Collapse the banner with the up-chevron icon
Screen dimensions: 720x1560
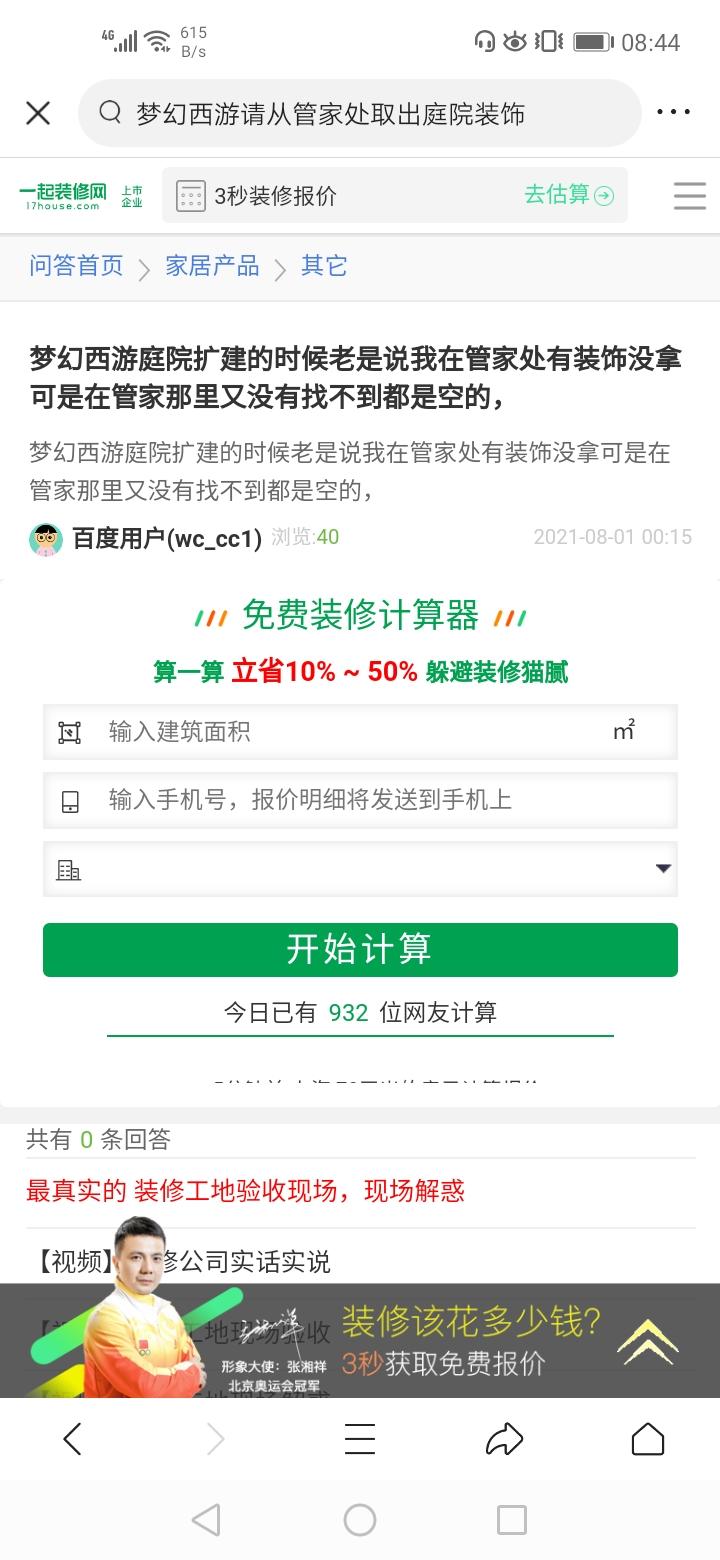coord(648,1341)
